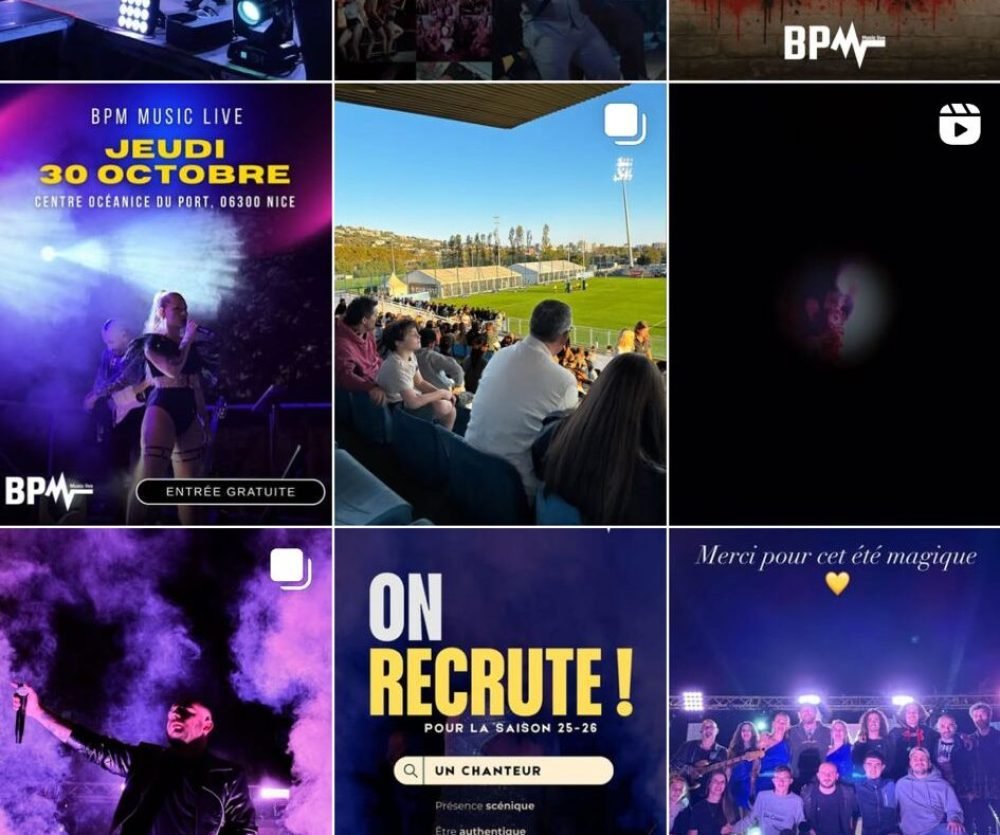Open the purple smoke singer carousel post
Screen dimensions: 1000x835
[165, 682]
